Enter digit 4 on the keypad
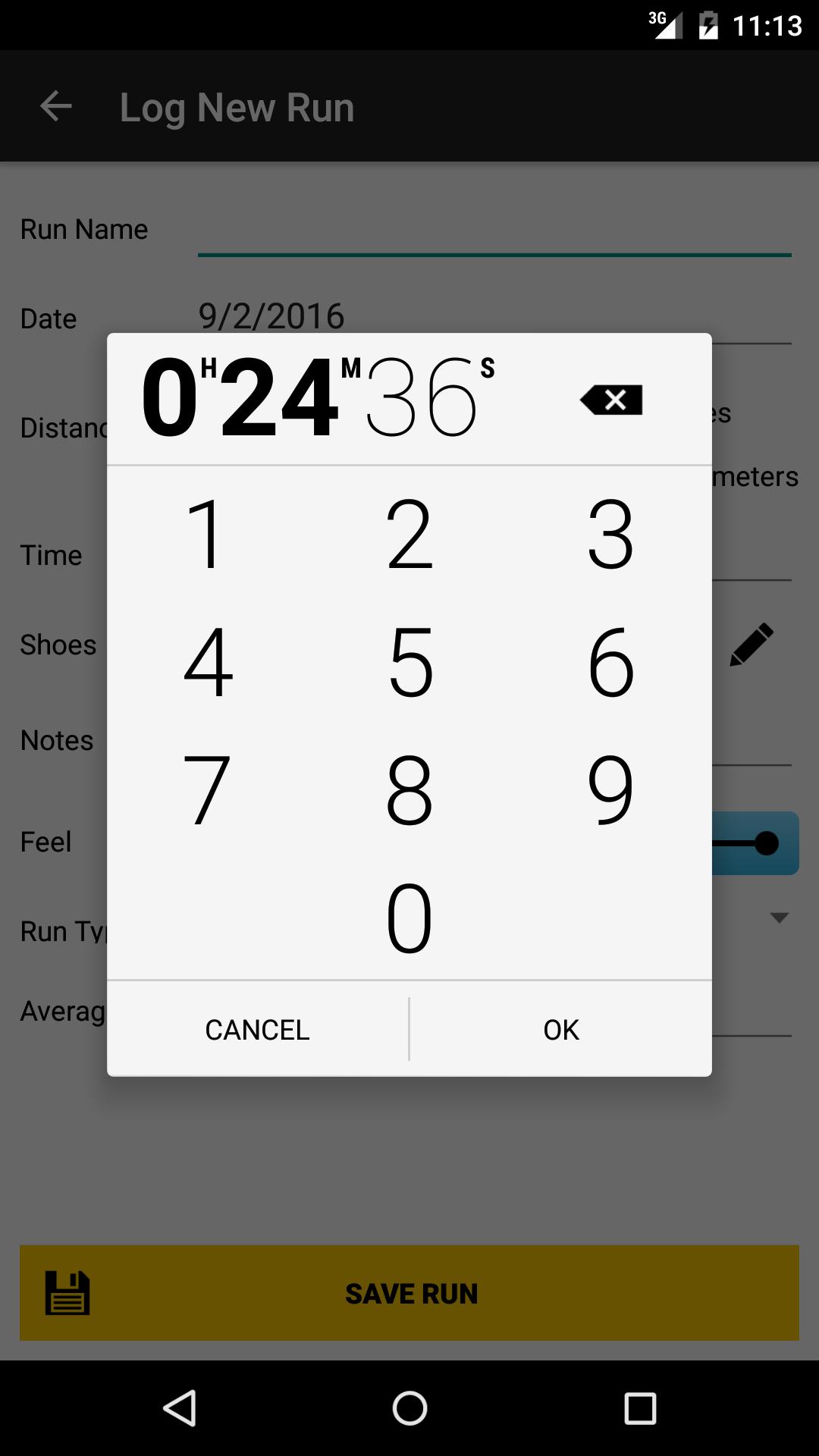 coord(208,662)
